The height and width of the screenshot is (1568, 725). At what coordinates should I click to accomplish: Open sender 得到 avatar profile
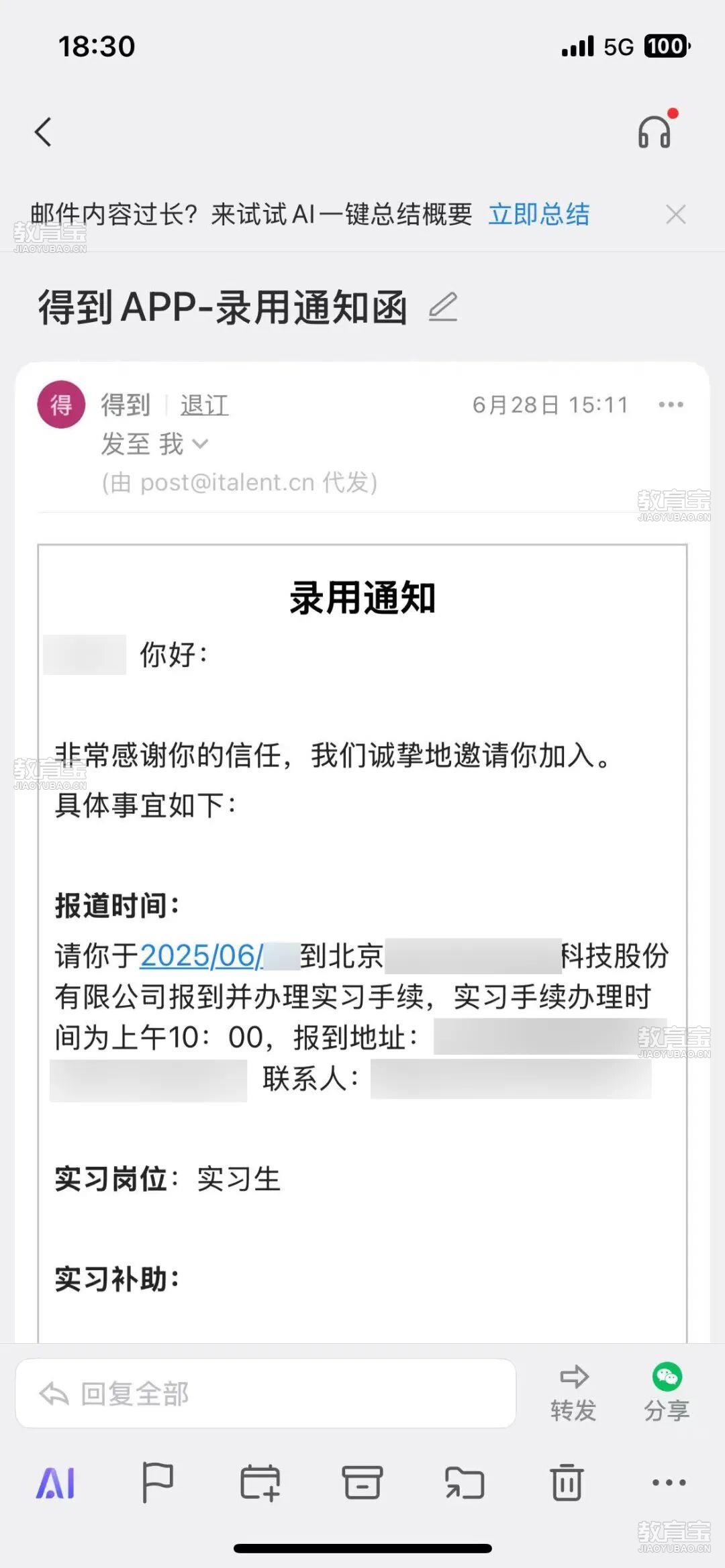[x=61, y=405]
